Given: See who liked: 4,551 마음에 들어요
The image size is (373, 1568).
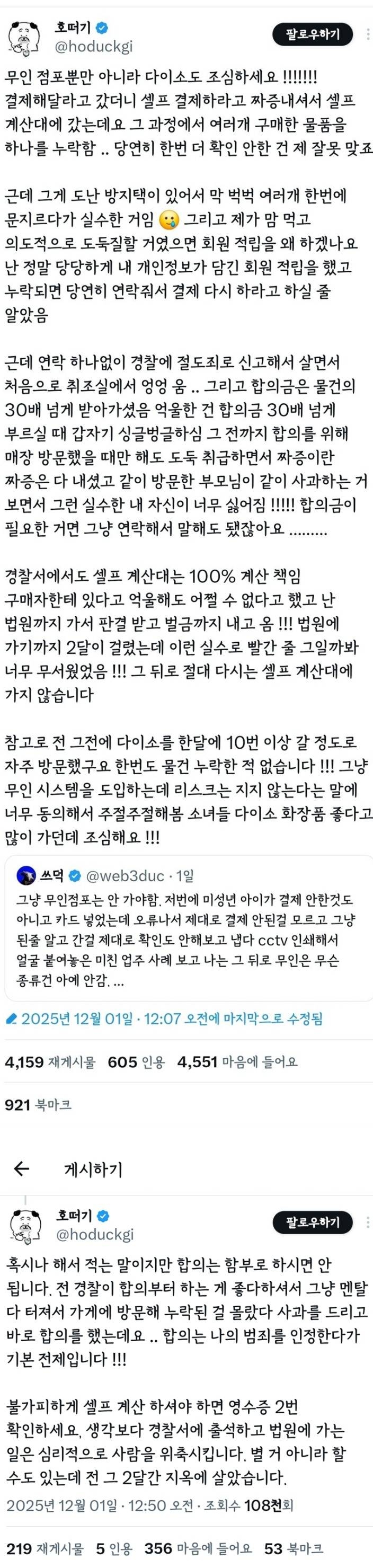Looking at the screenshot, I should click(x=237, y=1062).
